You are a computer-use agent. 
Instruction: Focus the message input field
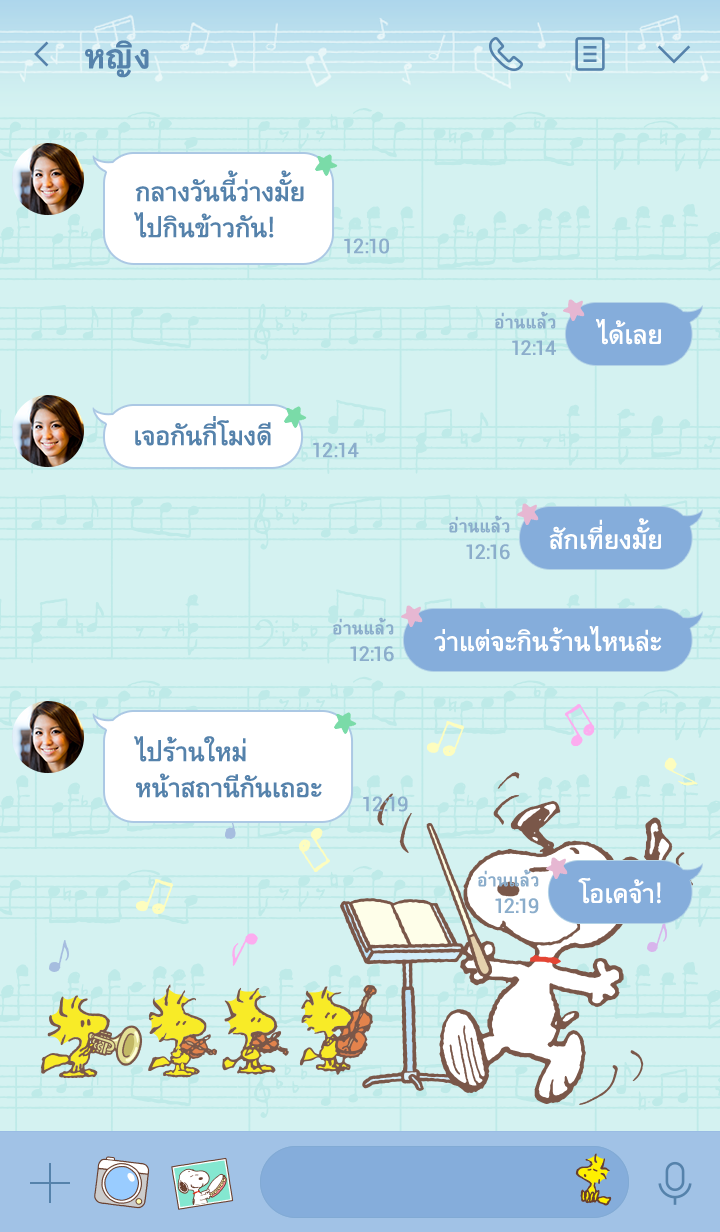pos(415,1183)
